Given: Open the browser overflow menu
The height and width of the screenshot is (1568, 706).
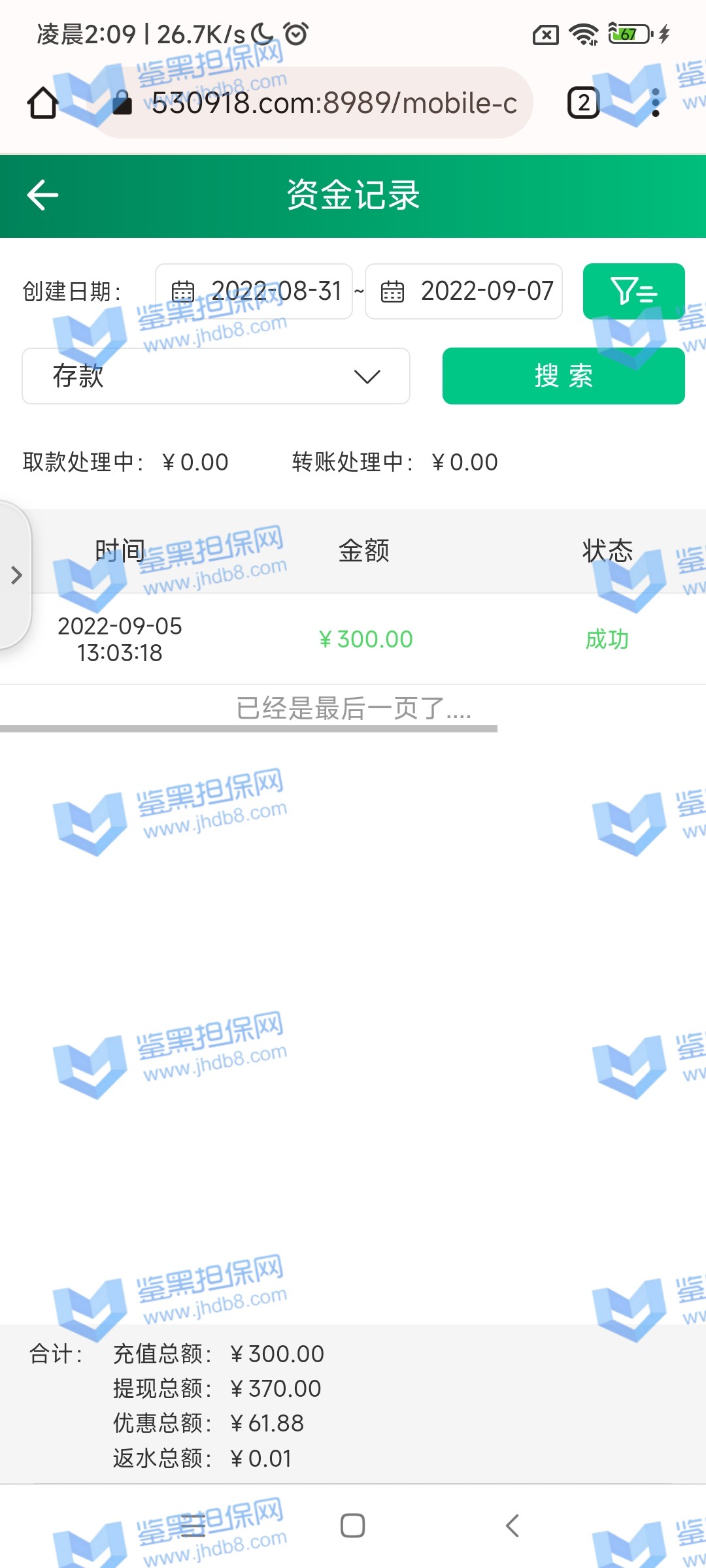Looking at the screenshot, I should coord(656,103).
